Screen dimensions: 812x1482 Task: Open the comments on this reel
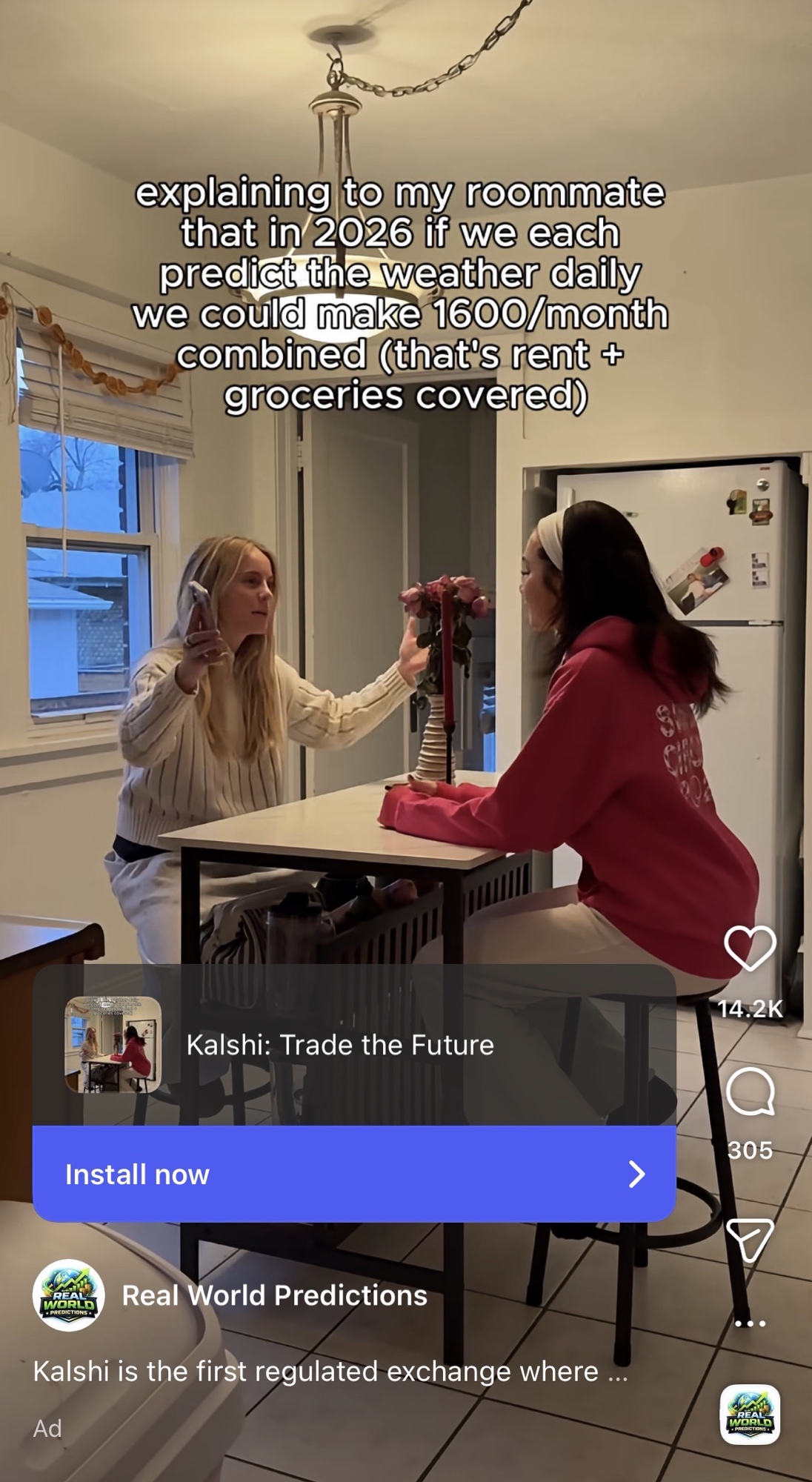[x=750, y=1091]
